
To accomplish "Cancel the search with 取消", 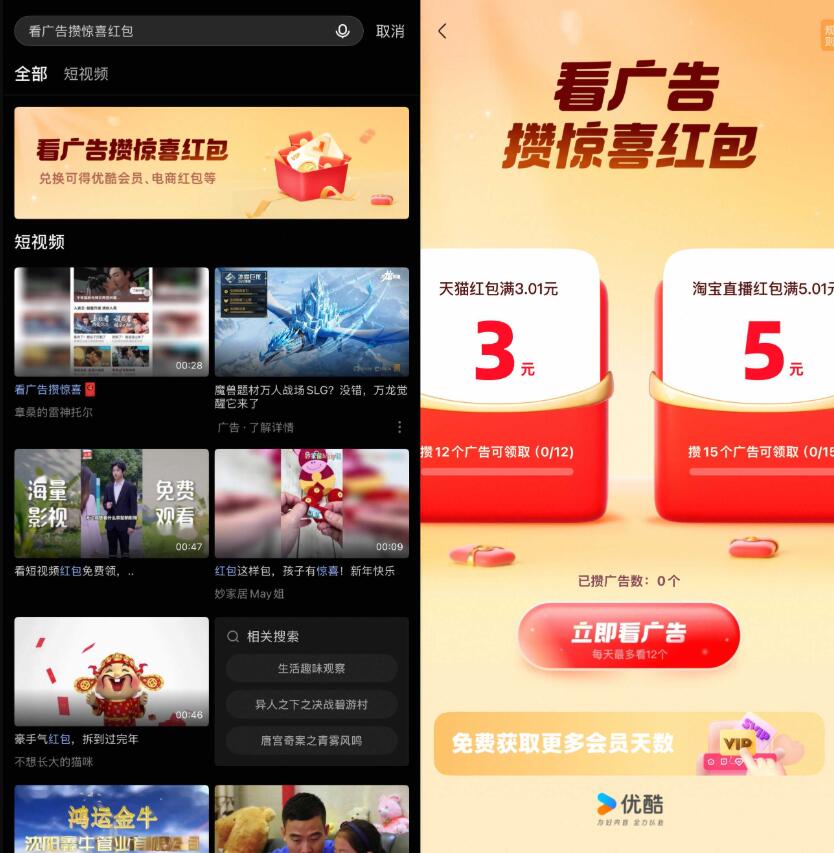I will [390, 31].
